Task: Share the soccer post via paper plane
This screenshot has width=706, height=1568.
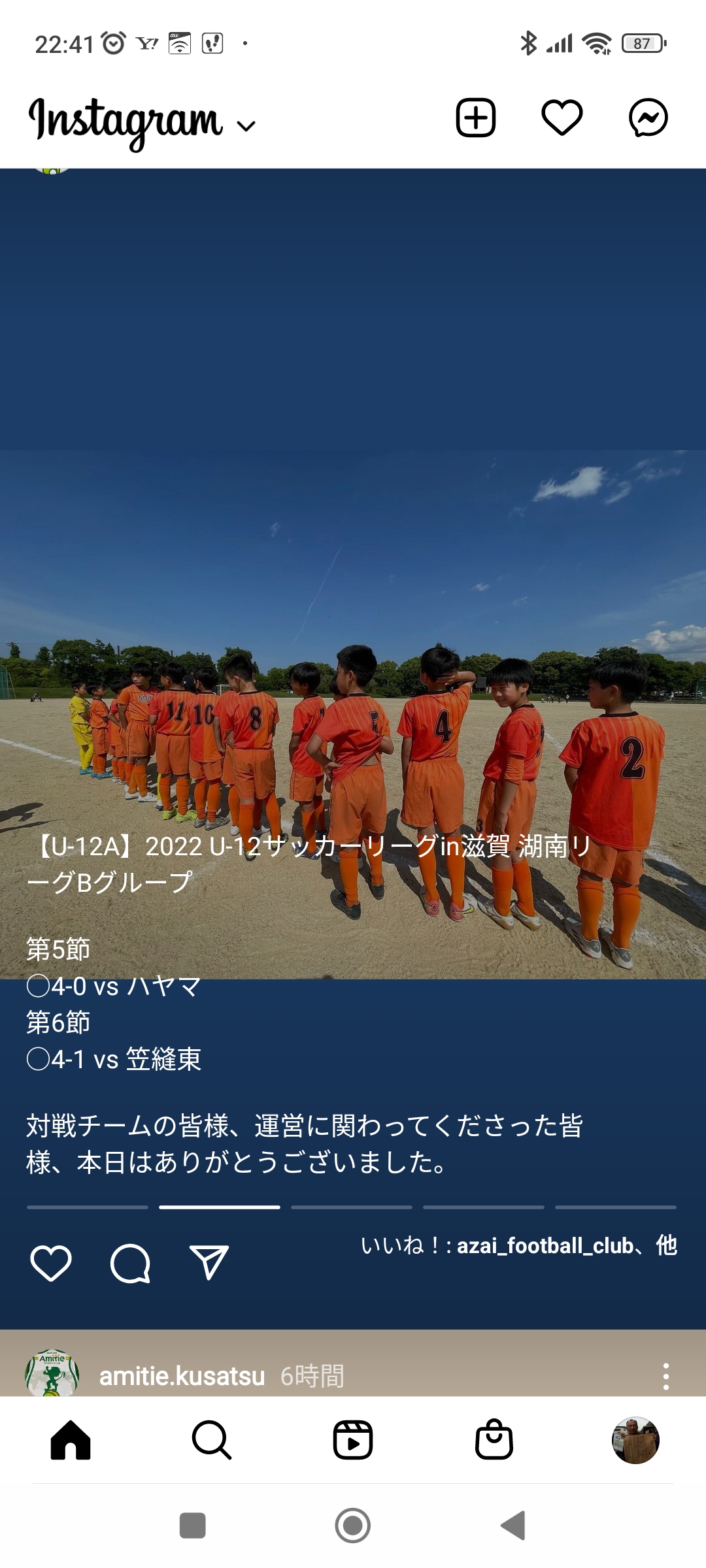Action: 209,1262
